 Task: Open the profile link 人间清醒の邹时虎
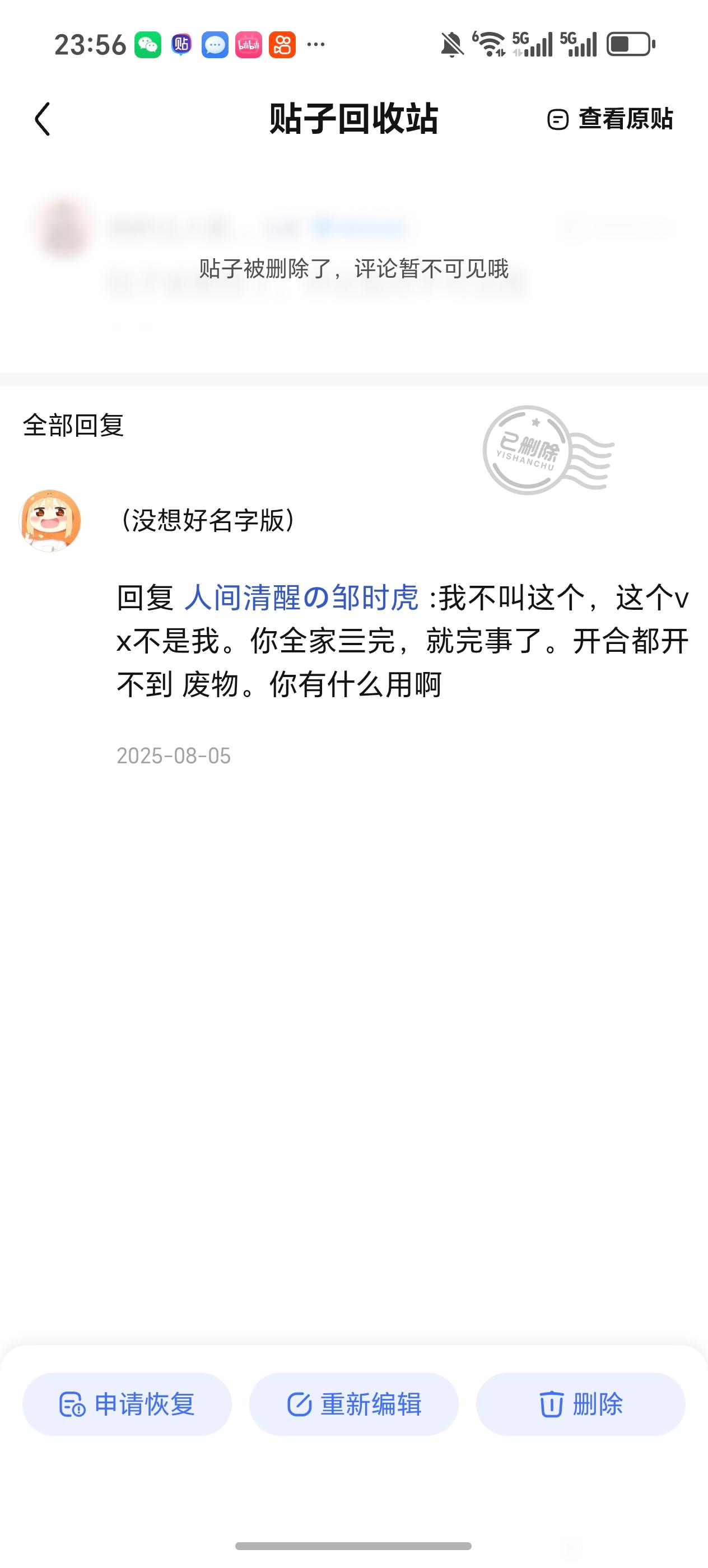click(x=301, y=597)
